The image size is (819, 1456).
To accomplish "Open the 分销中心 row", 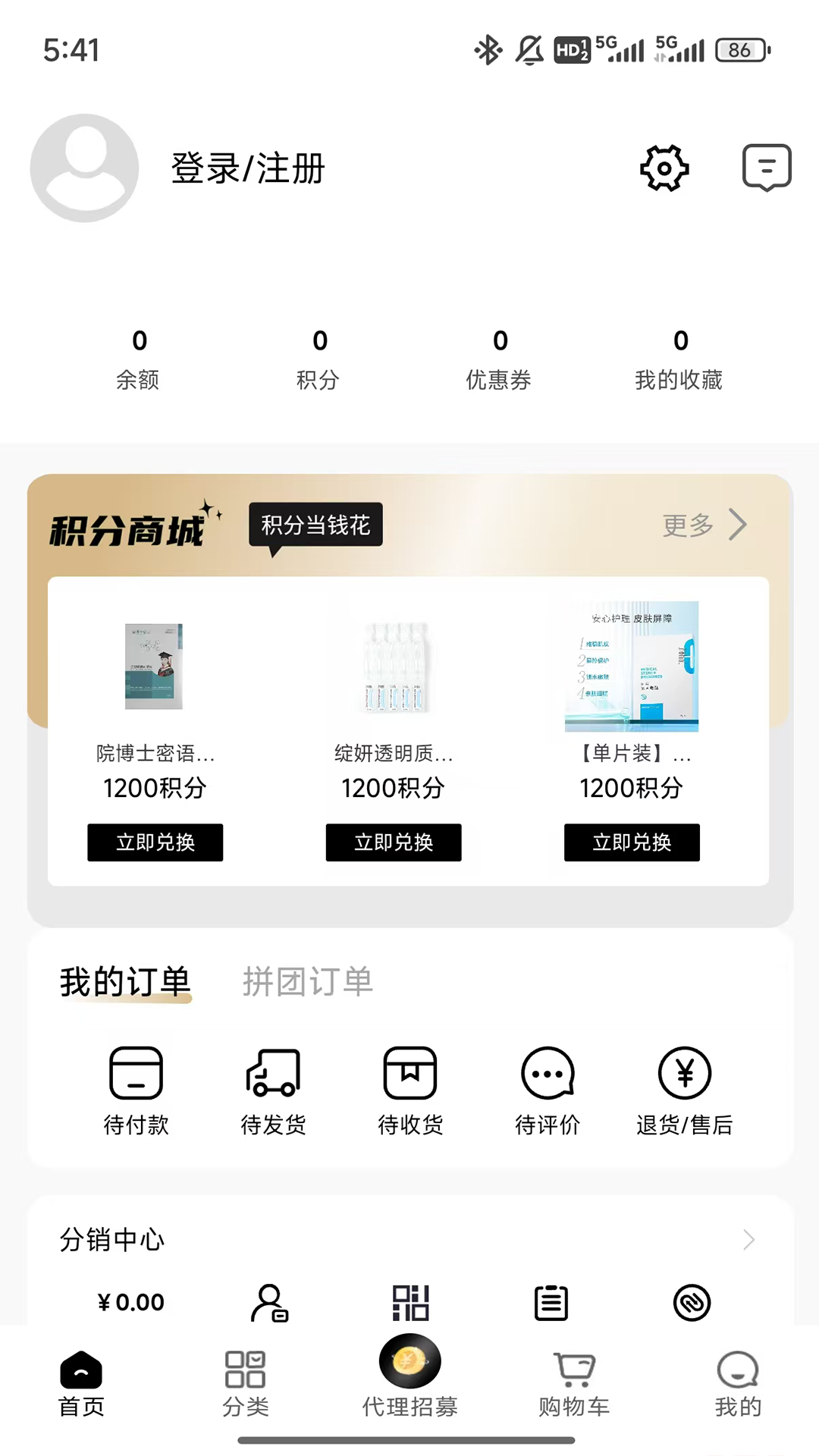I will click(x=409, y=1240).
